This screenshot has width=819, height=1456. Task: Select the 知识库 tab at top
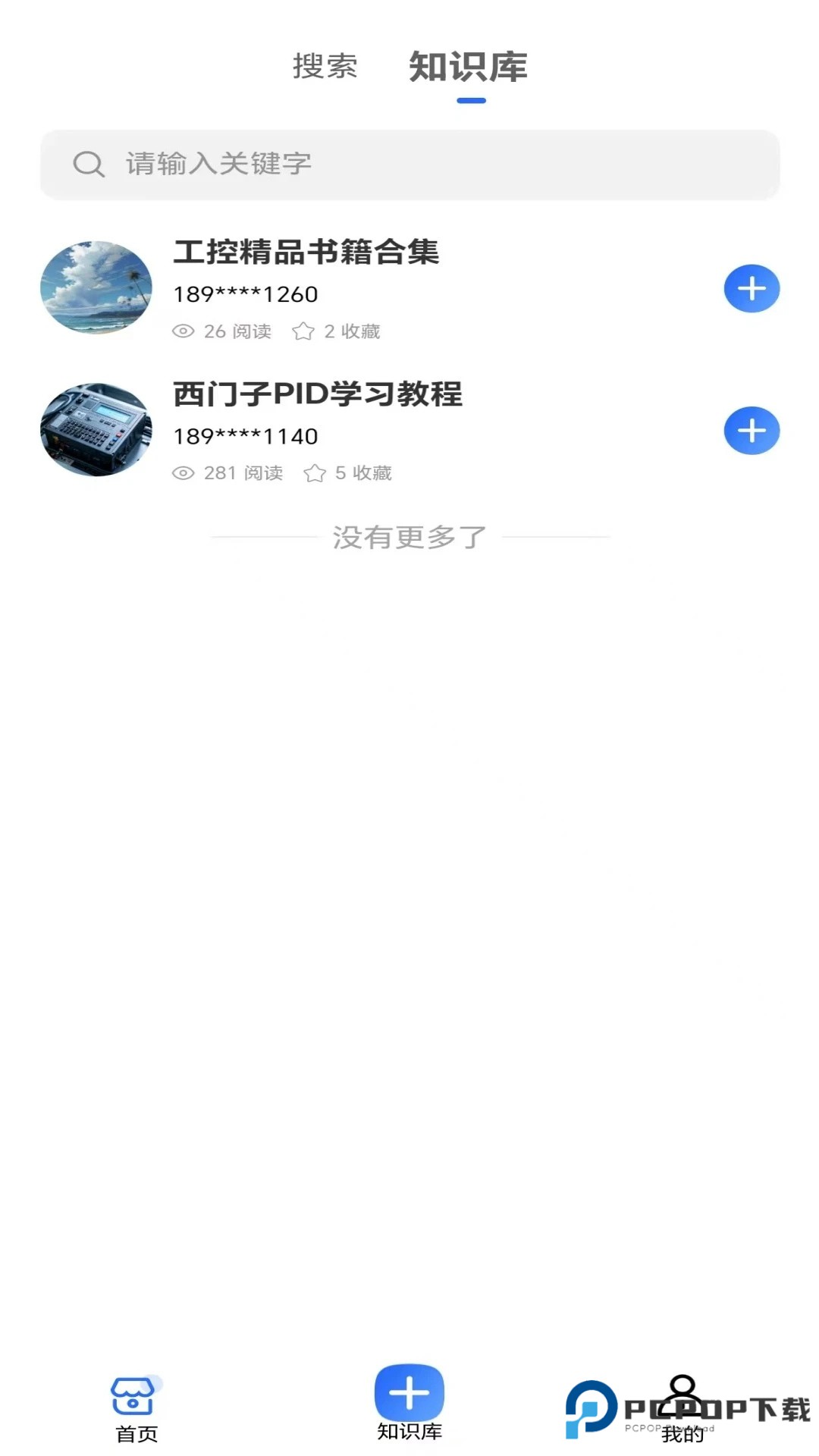[x=469, y=68]
